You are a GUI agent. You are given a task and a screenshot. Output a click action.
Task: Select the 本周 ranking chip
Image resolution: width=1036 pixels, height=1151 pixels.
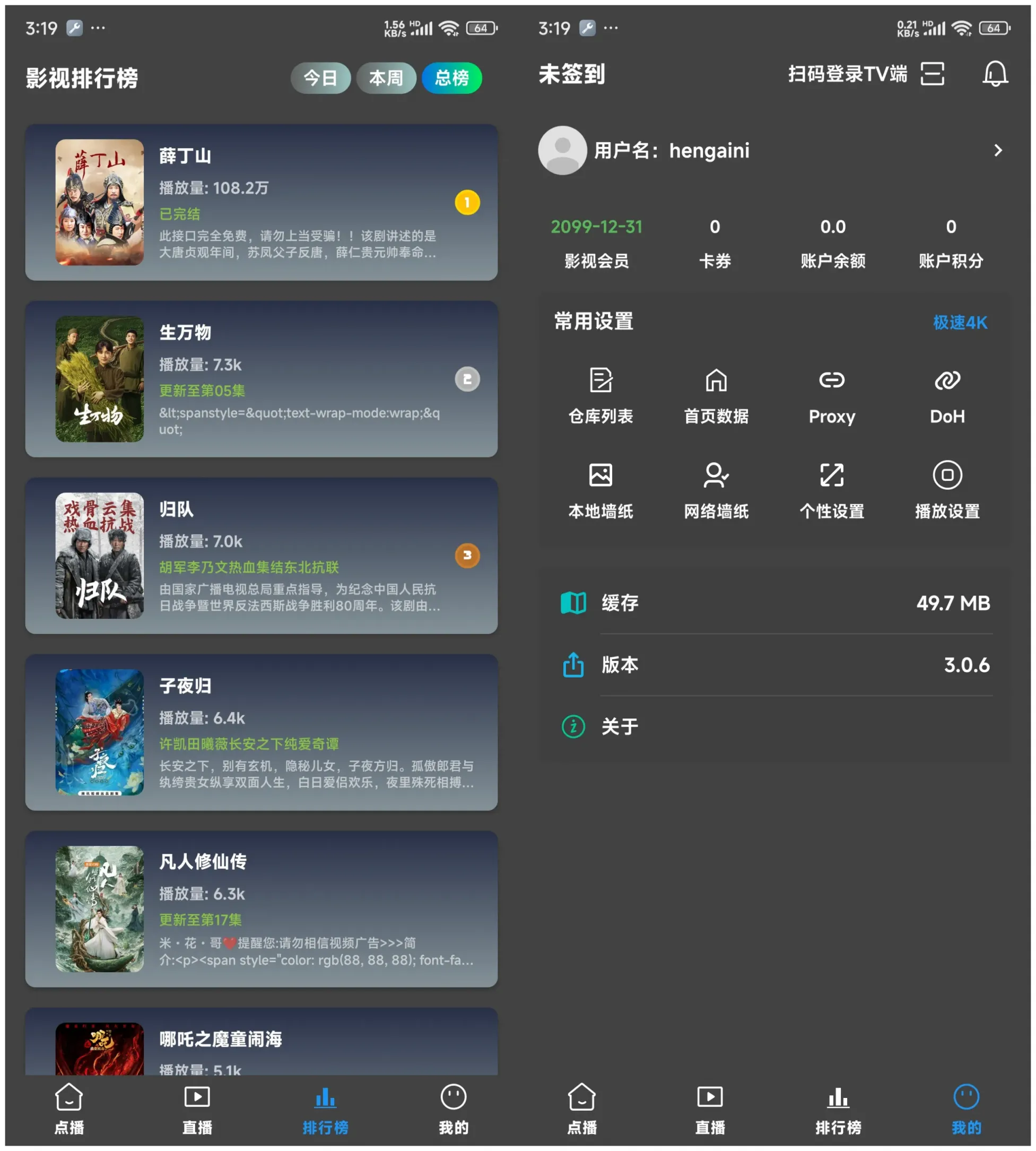coord(386,78)
